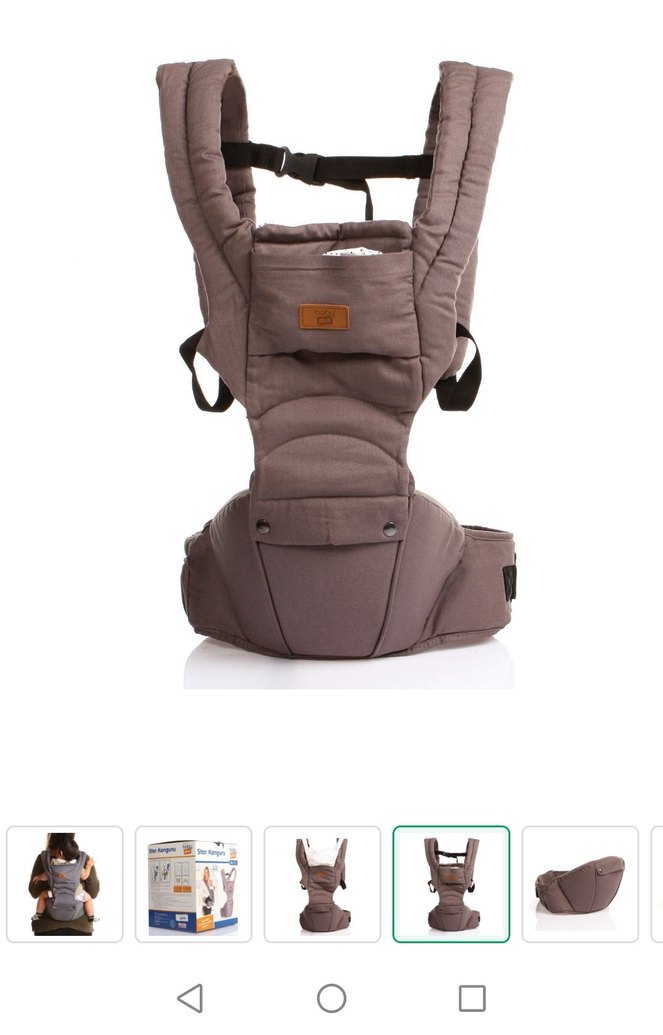Go back using system back button

tap(190, 998)
